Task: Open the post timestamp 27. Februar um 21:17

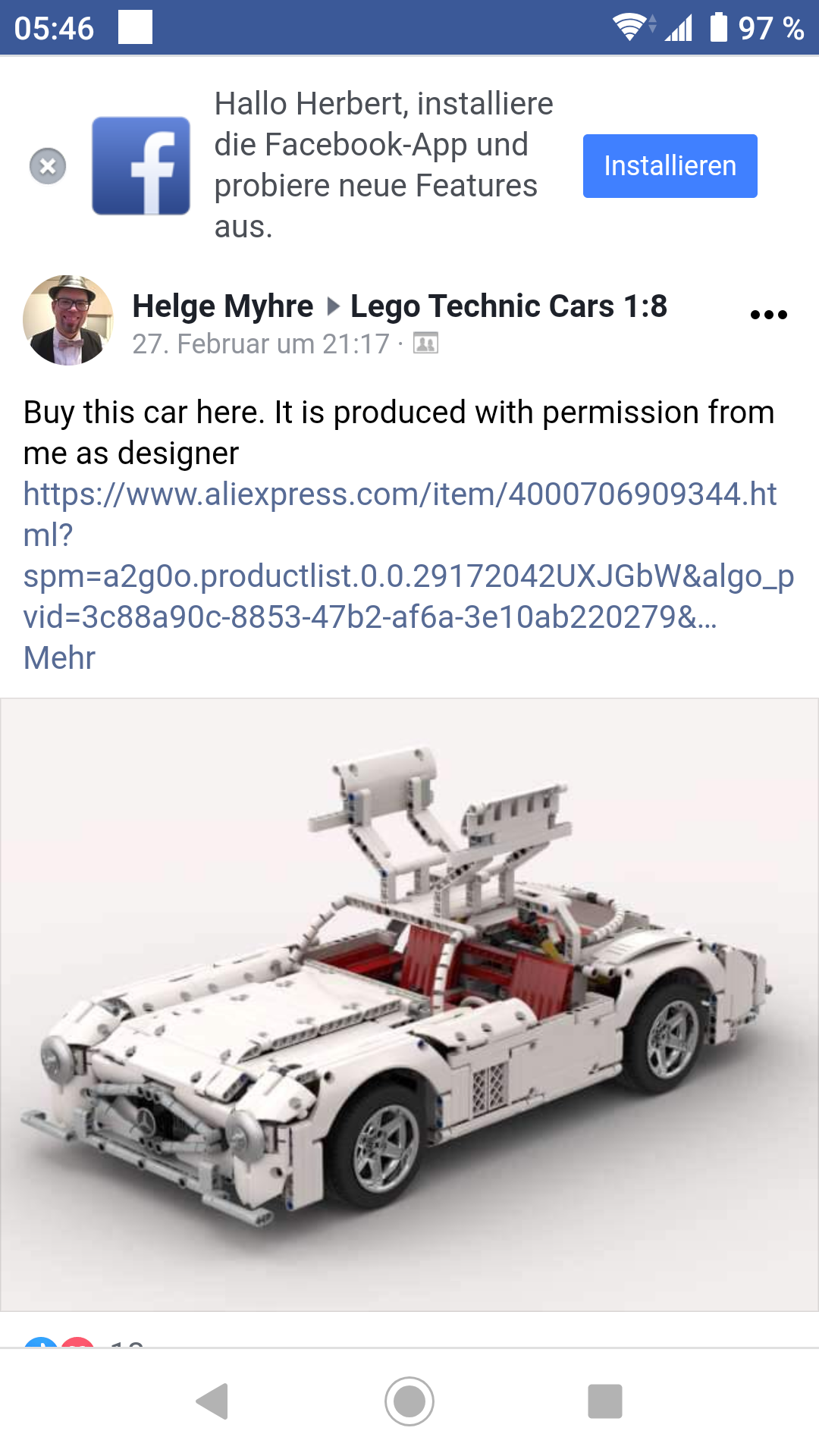Action: [260, 344]
